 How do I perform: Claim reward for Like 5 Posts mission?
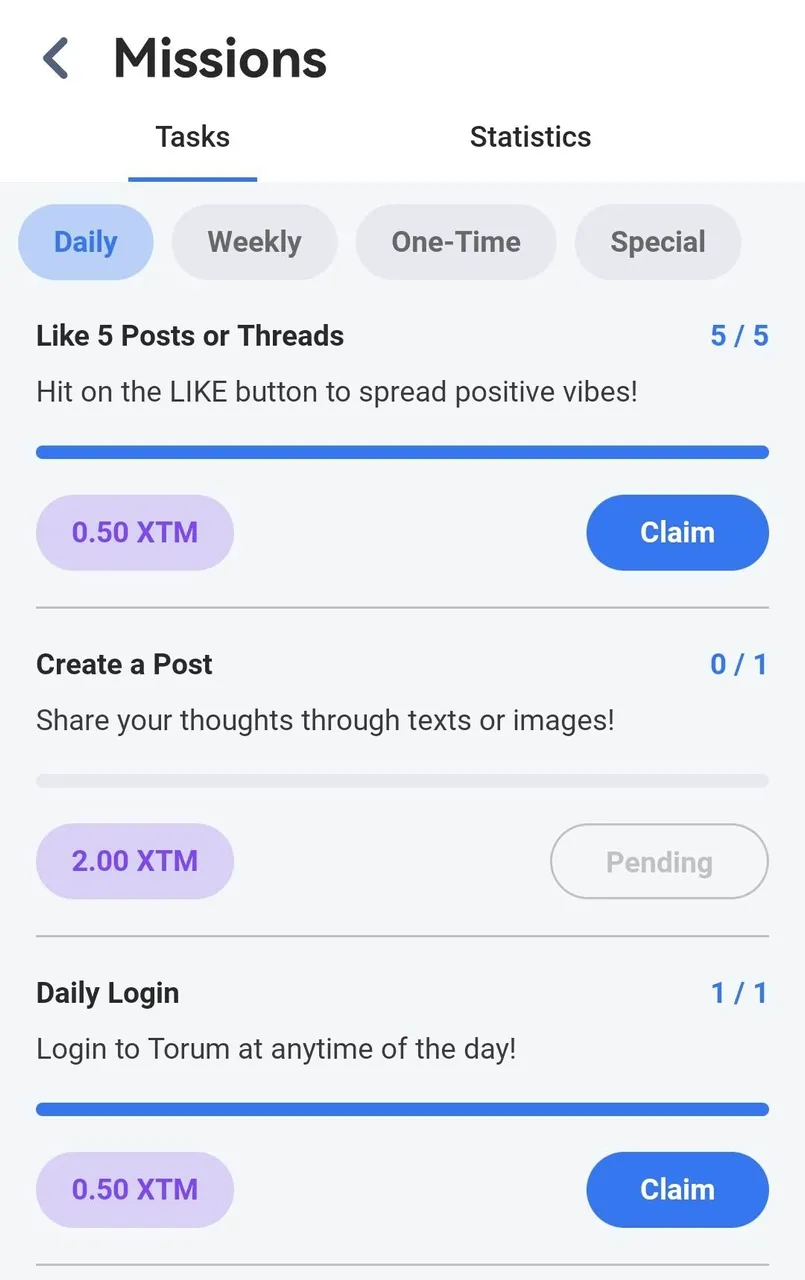pyautogui.click(x=677, y=532)
